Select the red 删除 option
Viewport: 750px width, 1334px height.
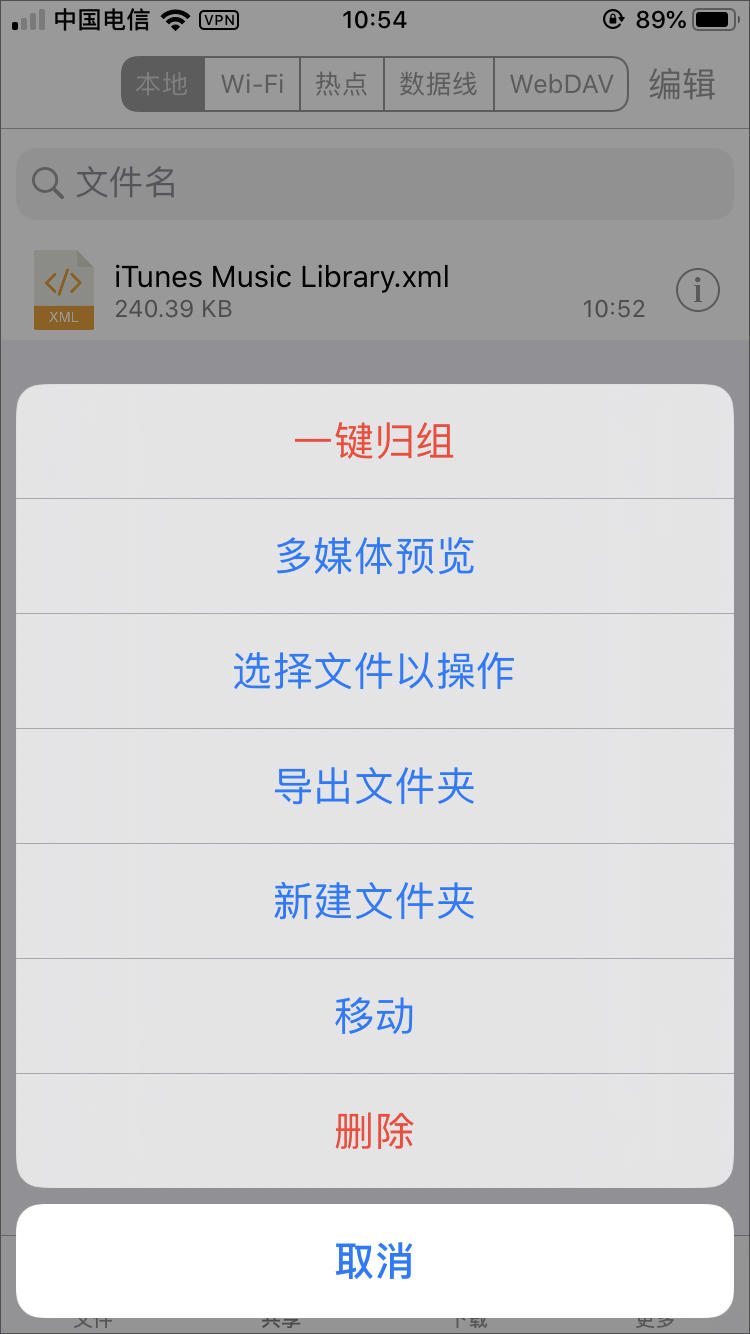point(374,1130)
